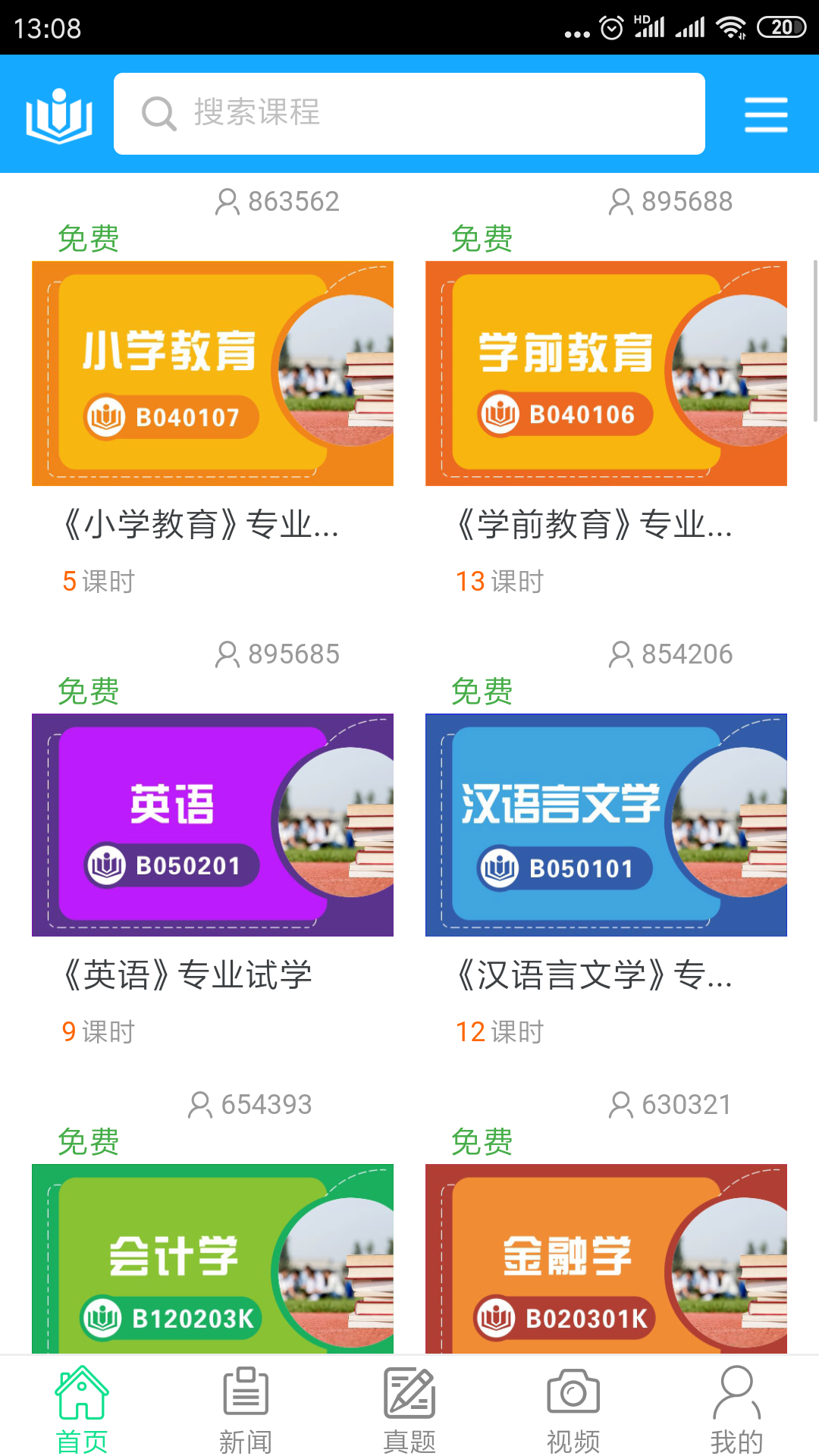This screenshot has height=1456, width=819.
Task: Open the 新闻 news section icon
Action: point(245,1407)
